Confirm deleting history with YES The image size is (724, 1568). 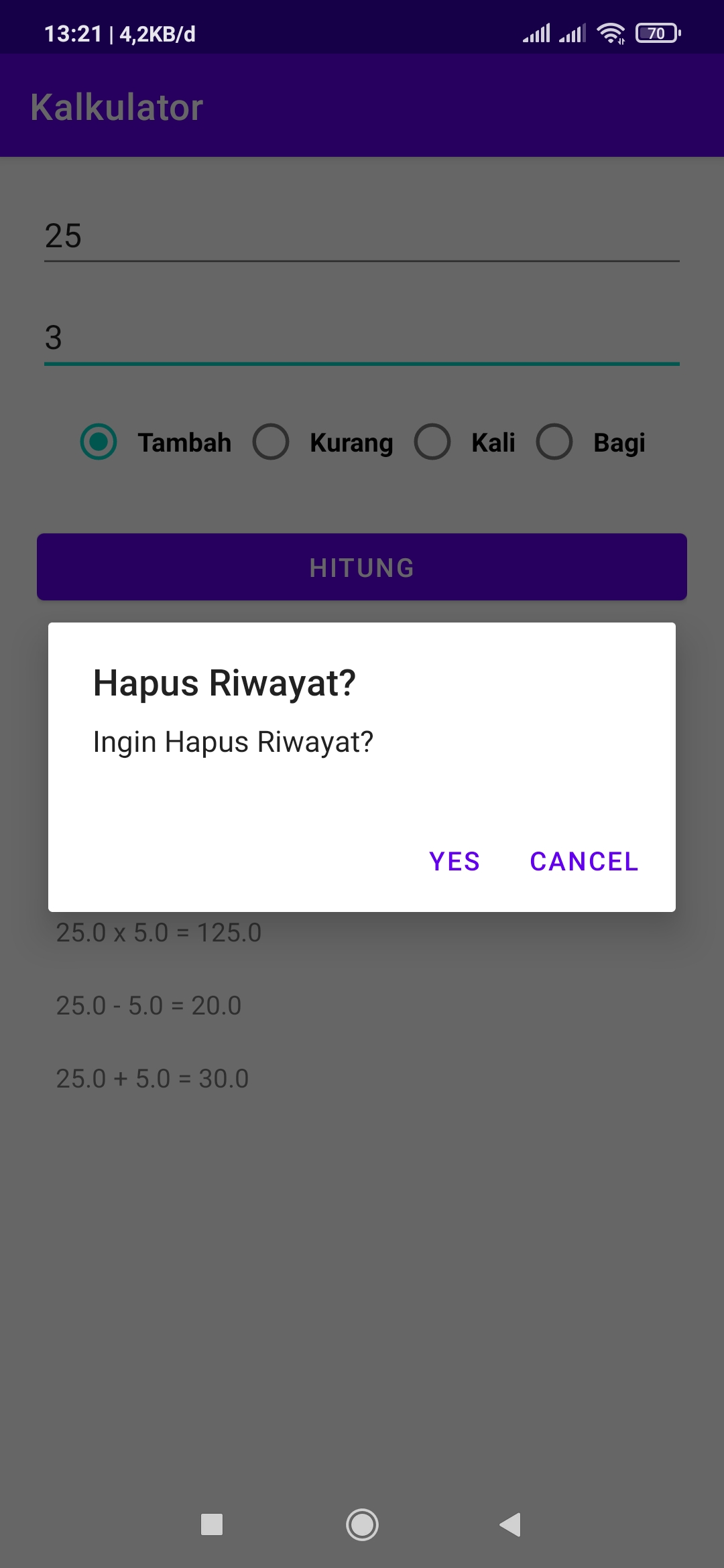pos(455,862)
